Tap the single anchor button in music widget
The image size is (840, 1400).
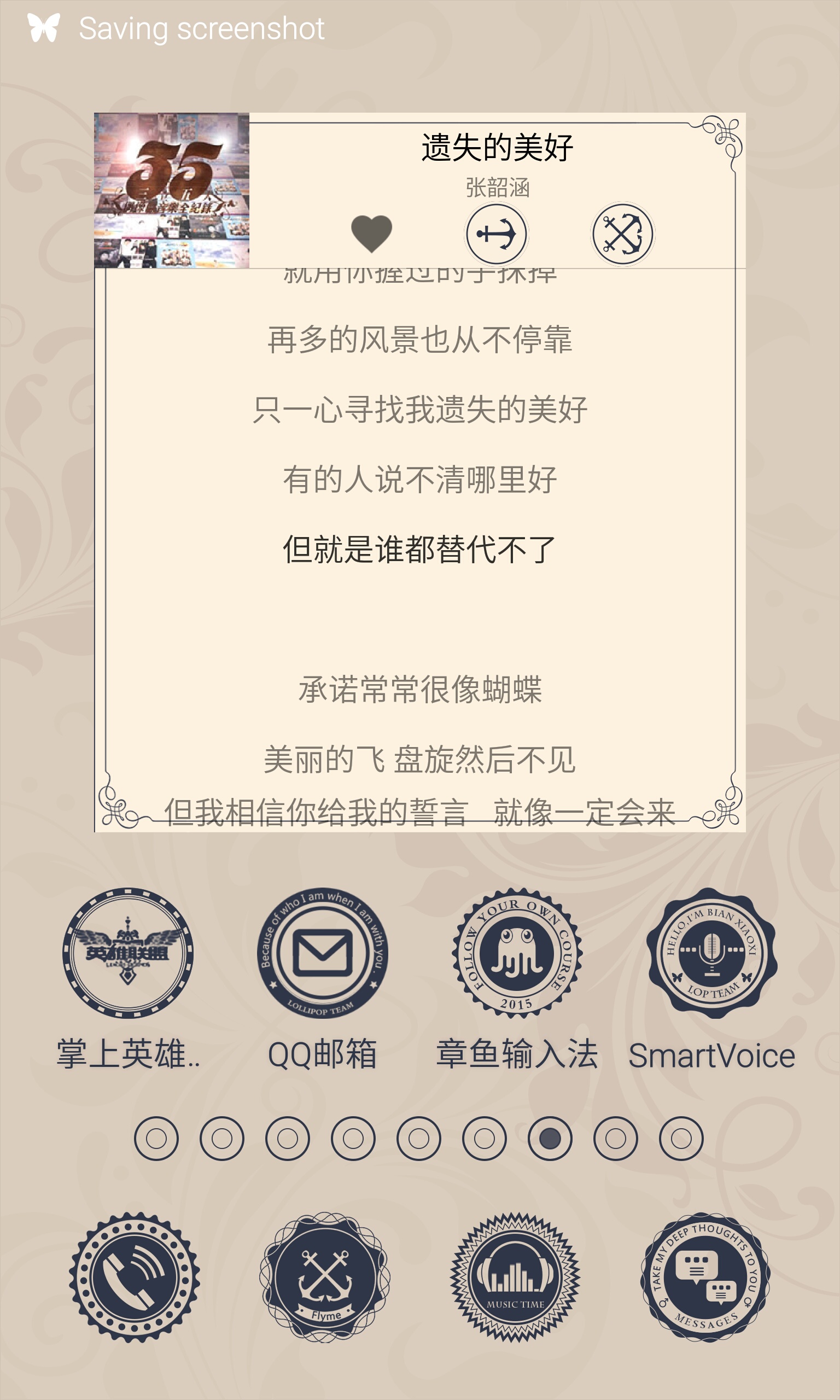point(497,234)
